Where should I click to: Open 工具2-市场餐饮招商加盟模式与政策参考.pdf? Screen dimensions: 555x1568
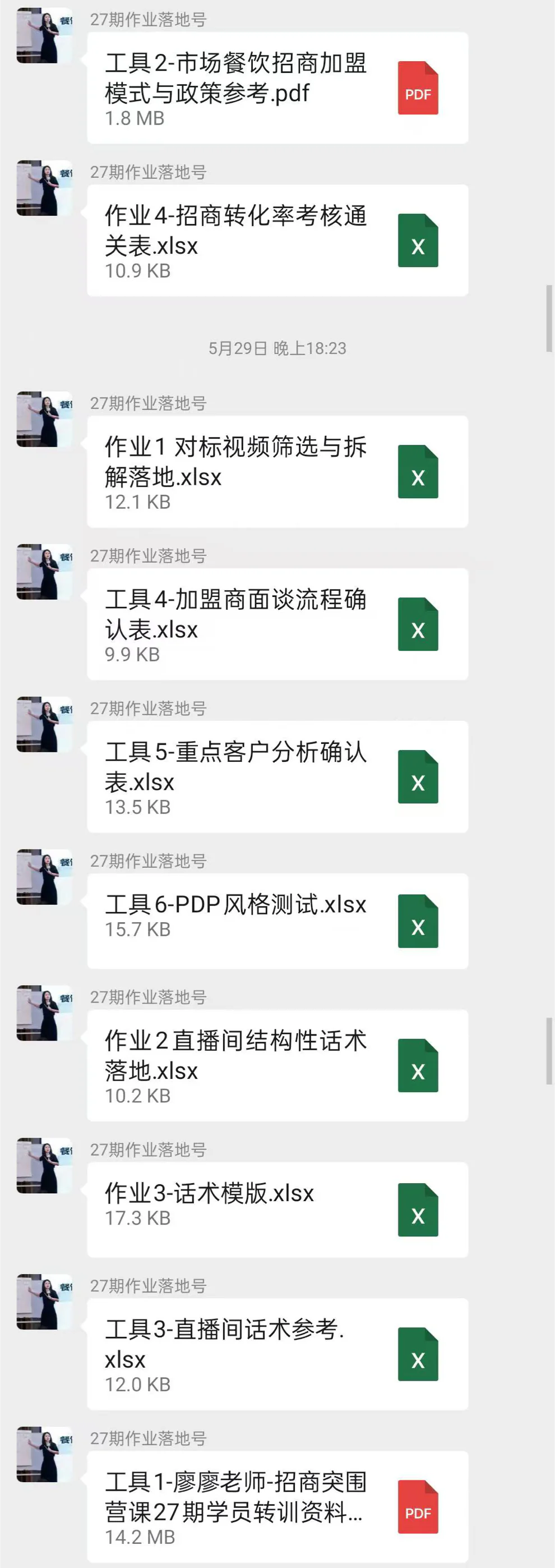(x=277, y=88)
